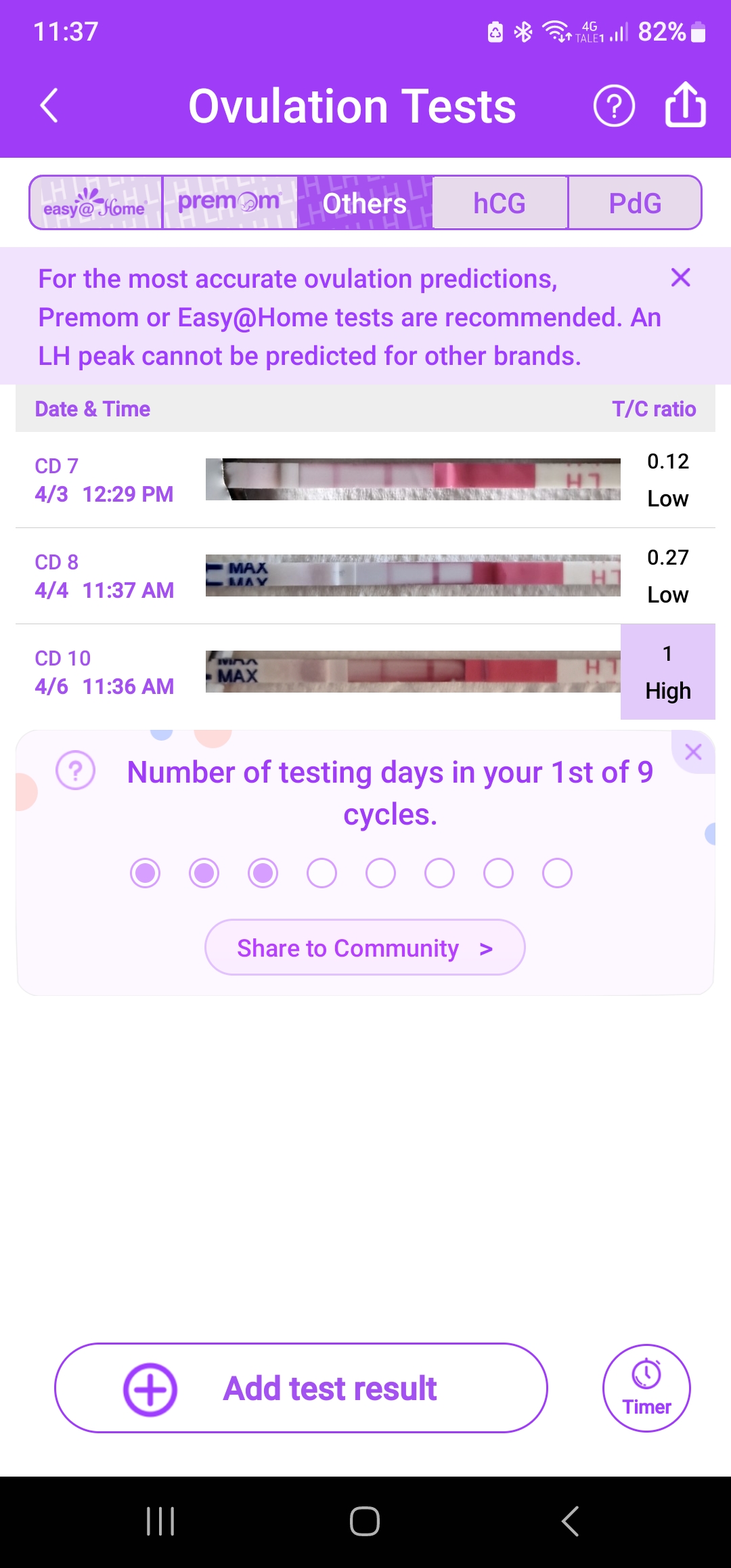Share ovulation test results
The height and width of the screenshot is (1568, 731).
point(685,105)
